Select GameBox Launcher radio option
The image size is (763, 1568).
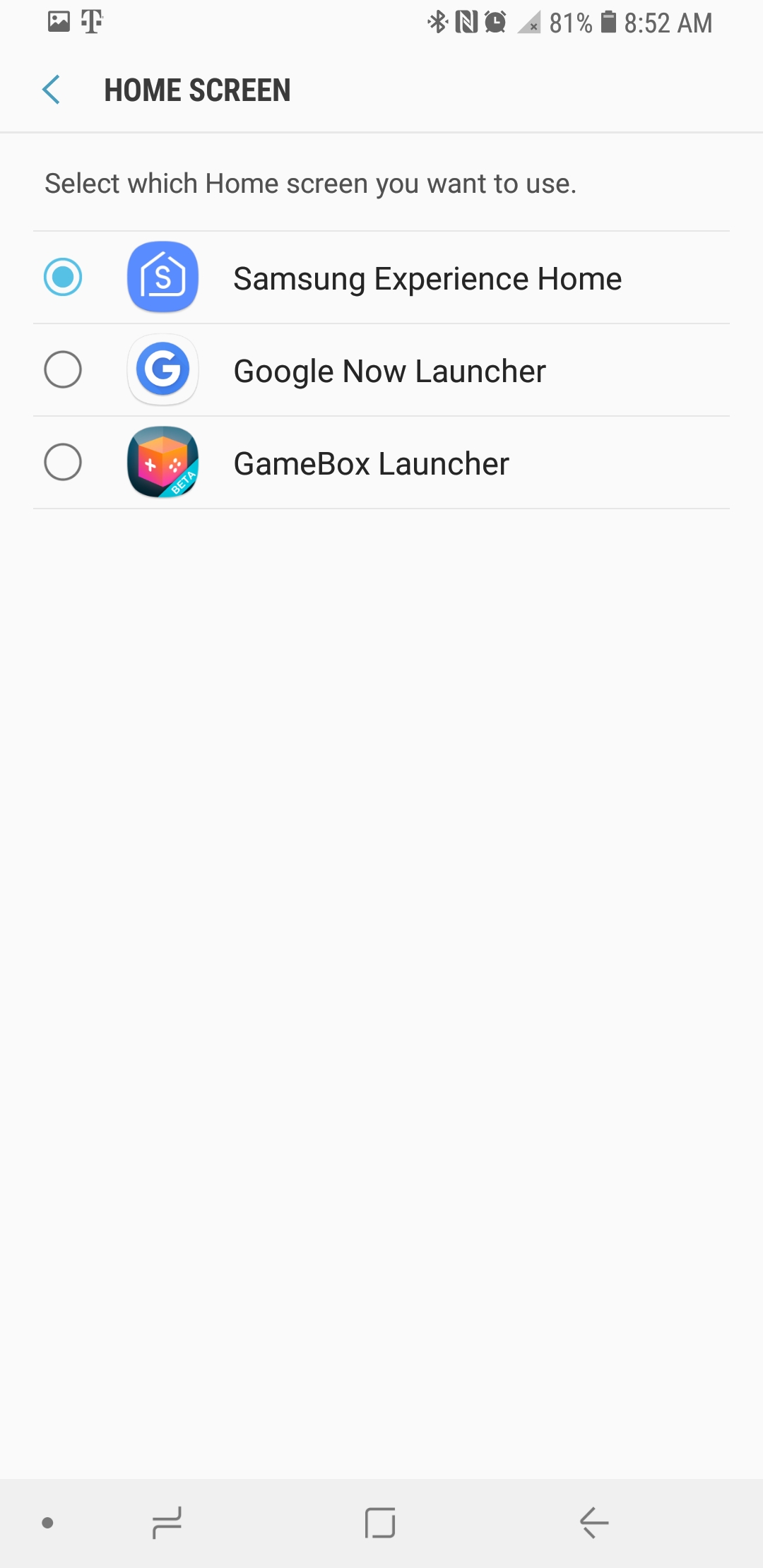[x=63, y=462]
